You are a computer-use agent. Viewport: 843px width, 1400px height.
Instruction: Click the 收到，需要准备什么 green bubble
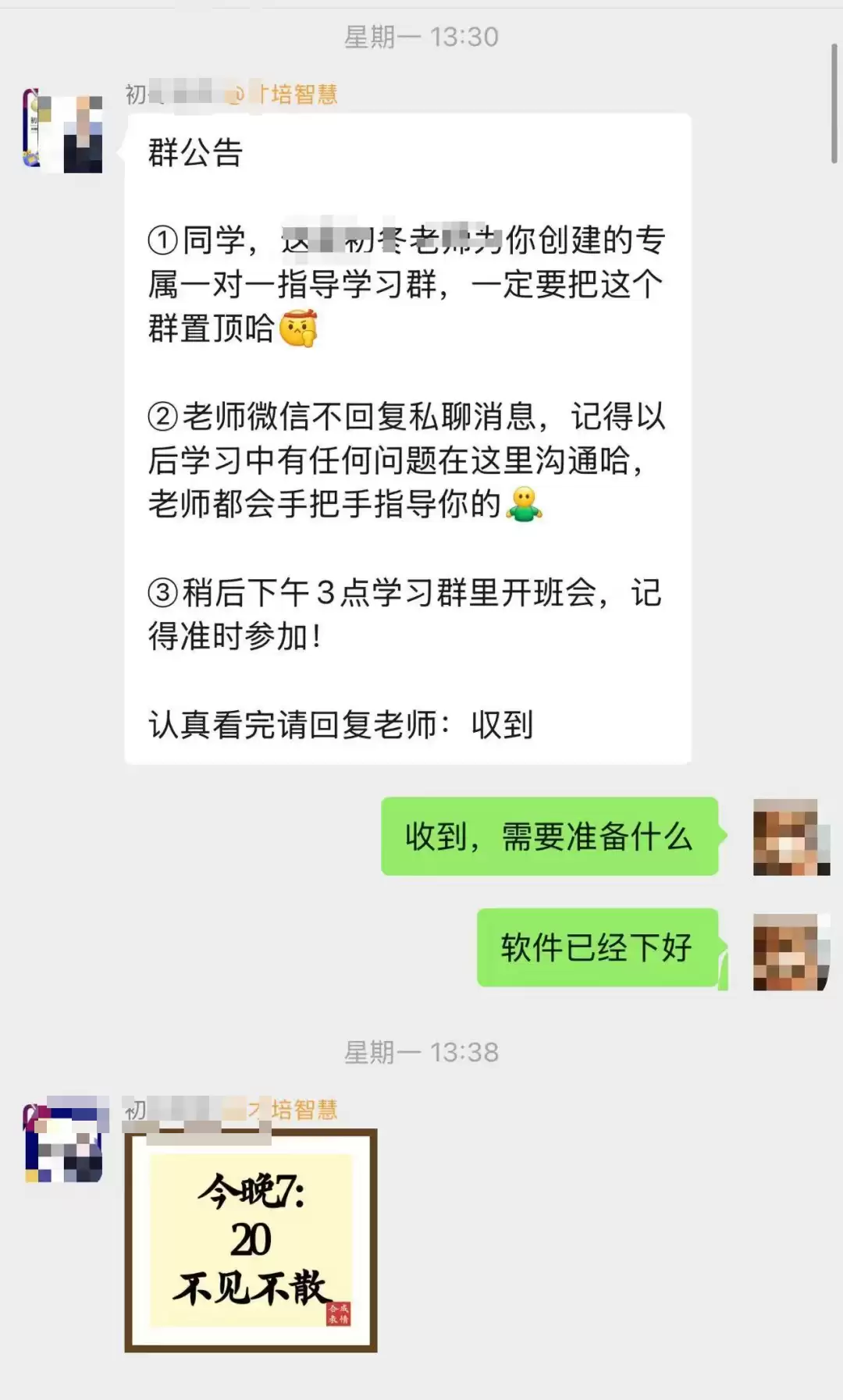[549, 837]
